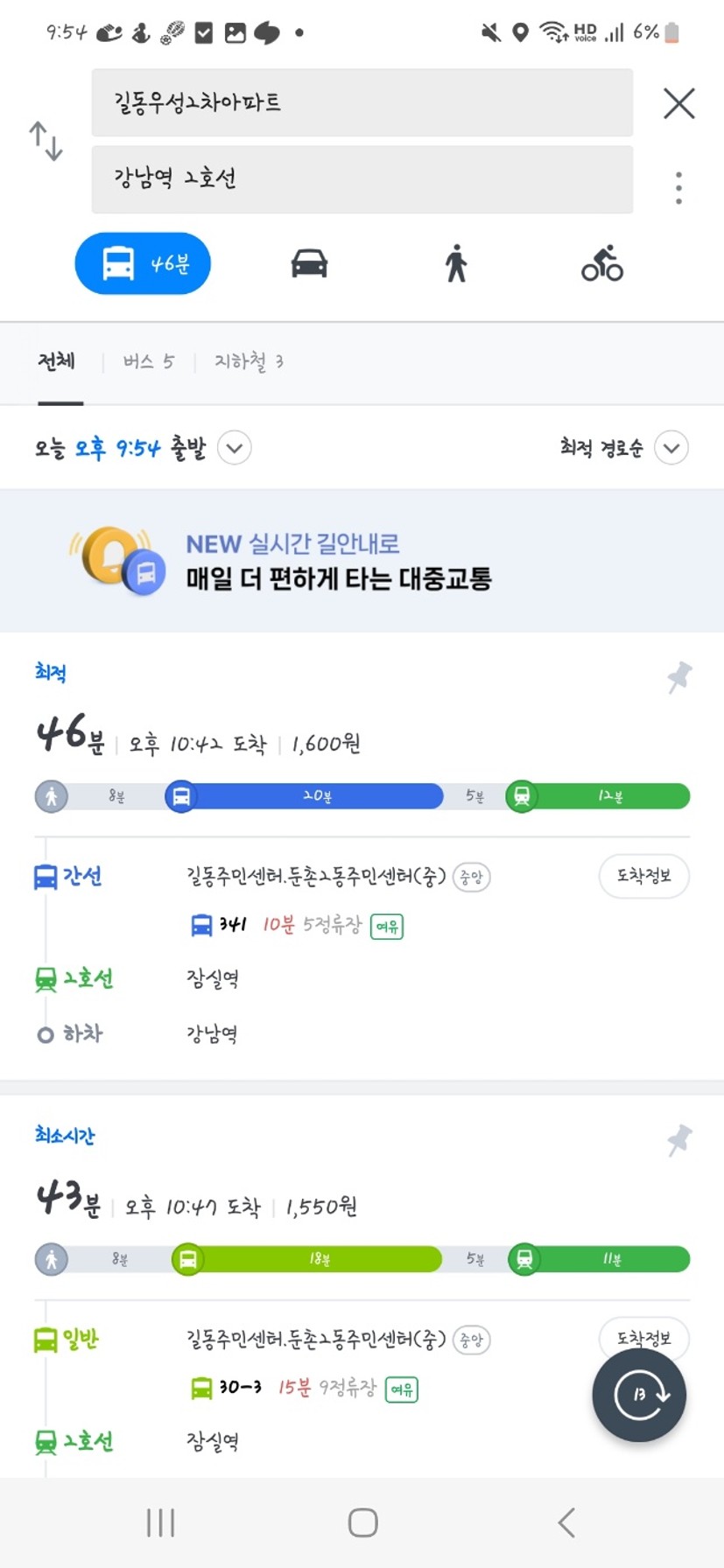Viewport: 724px width, 1568px height.
Task: Open the three-dot overflow menu
Action: coord(678,187)
